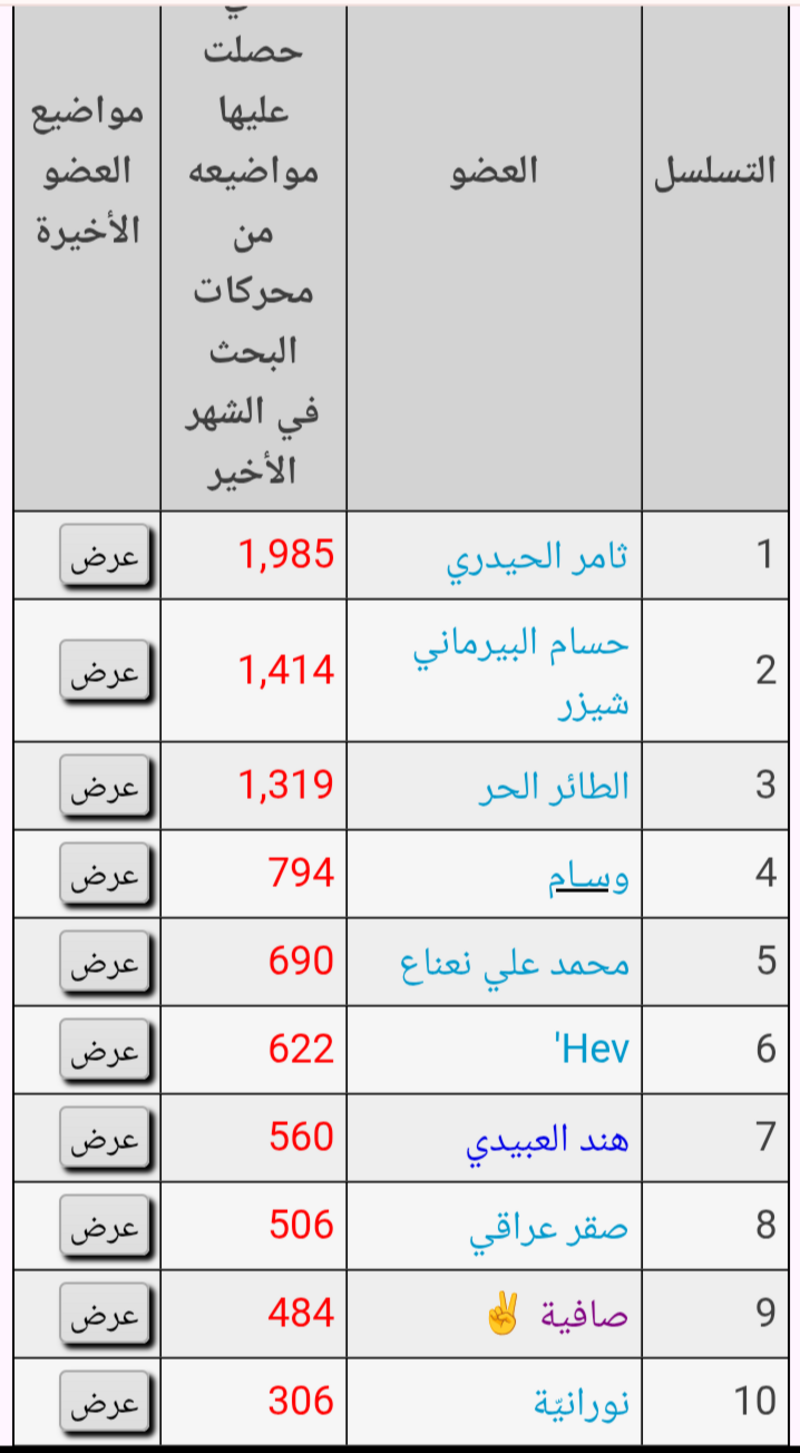Open محمد علي نعناع profile link
This screenshot has height=1453, width=800.
pos(515,962)
